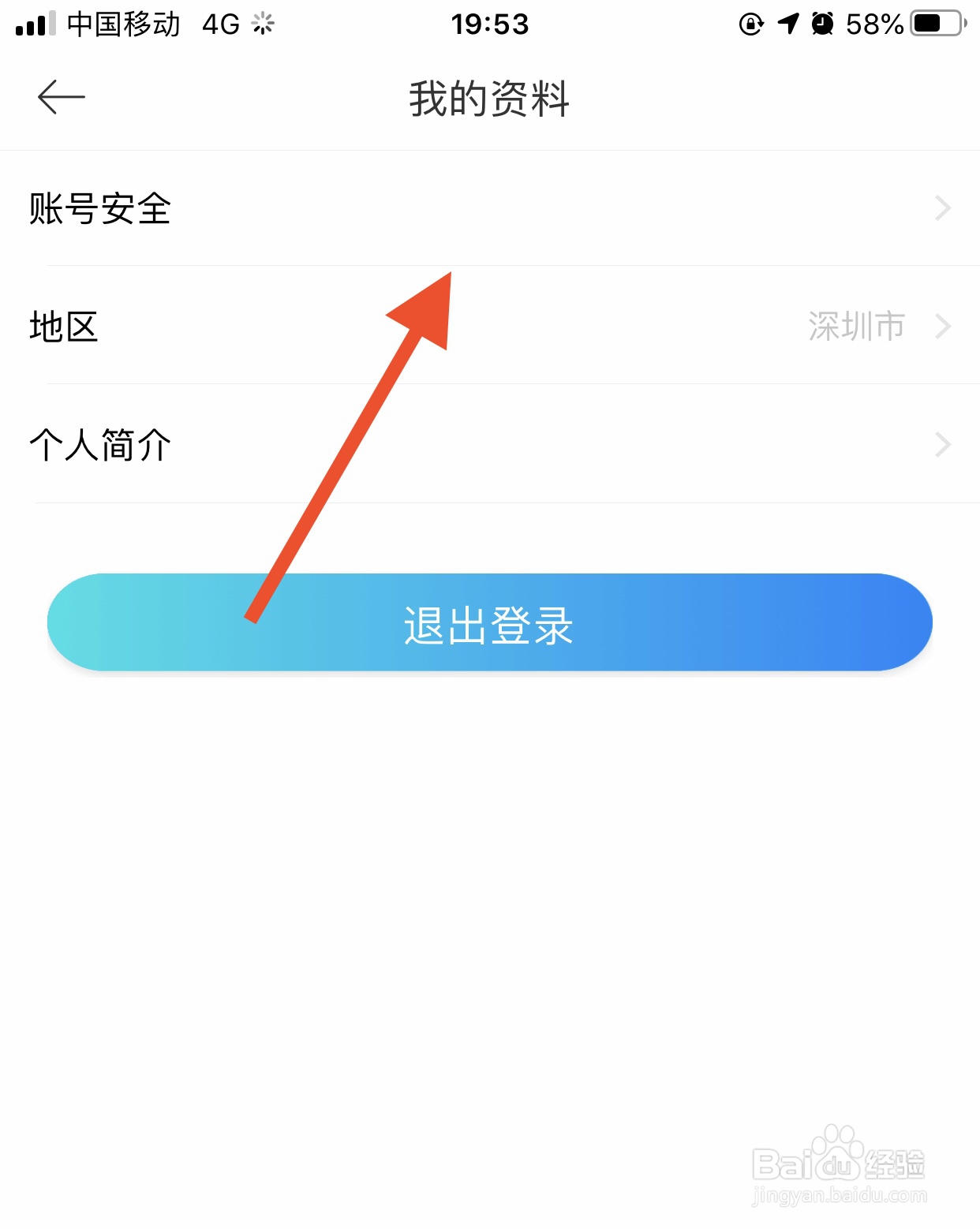Select the 4G network indicator
Image resolution: width=980 pixels, height=1229 pixels.
click(x=223, y=24)
